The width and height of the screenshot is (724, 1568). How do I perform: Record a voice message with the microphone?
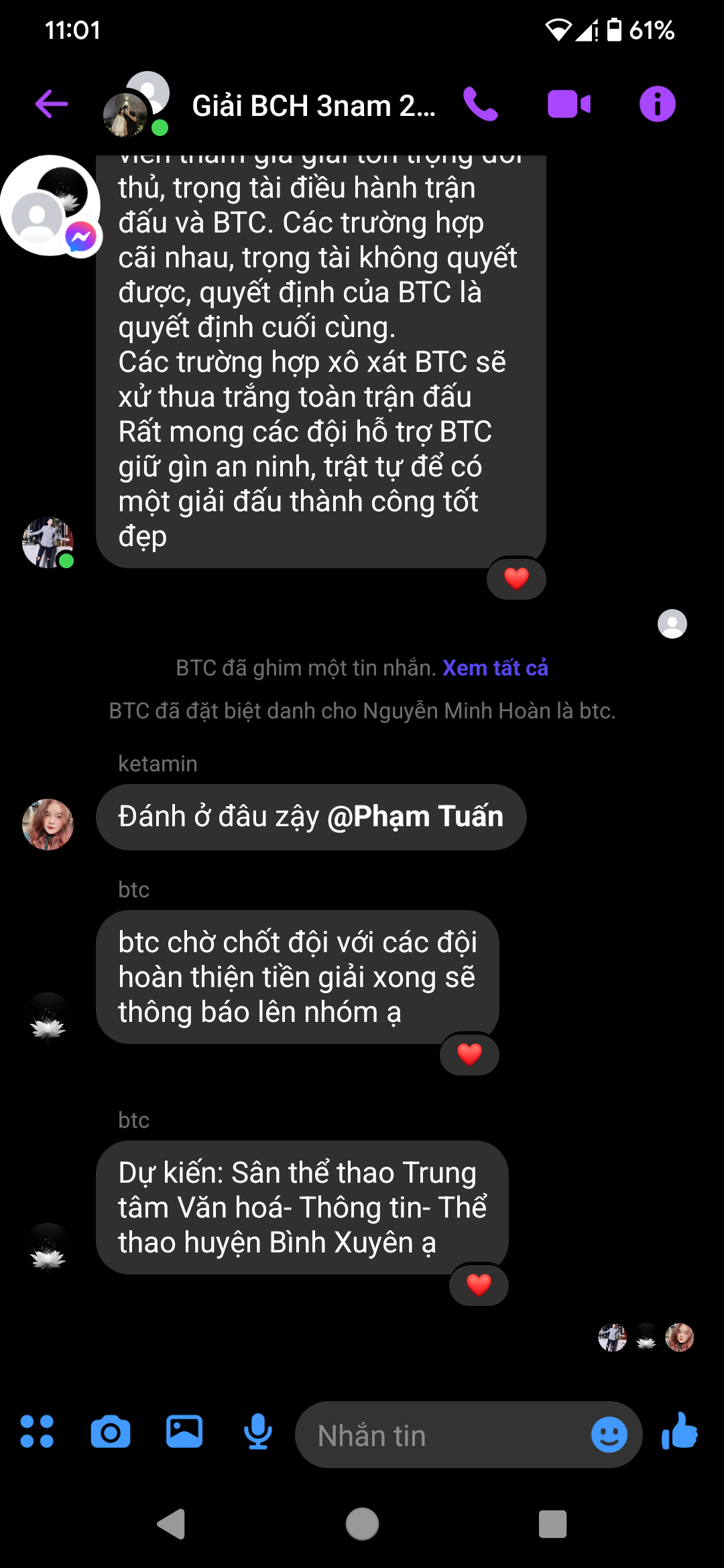pyautogui.click(x=258, y=1432)
